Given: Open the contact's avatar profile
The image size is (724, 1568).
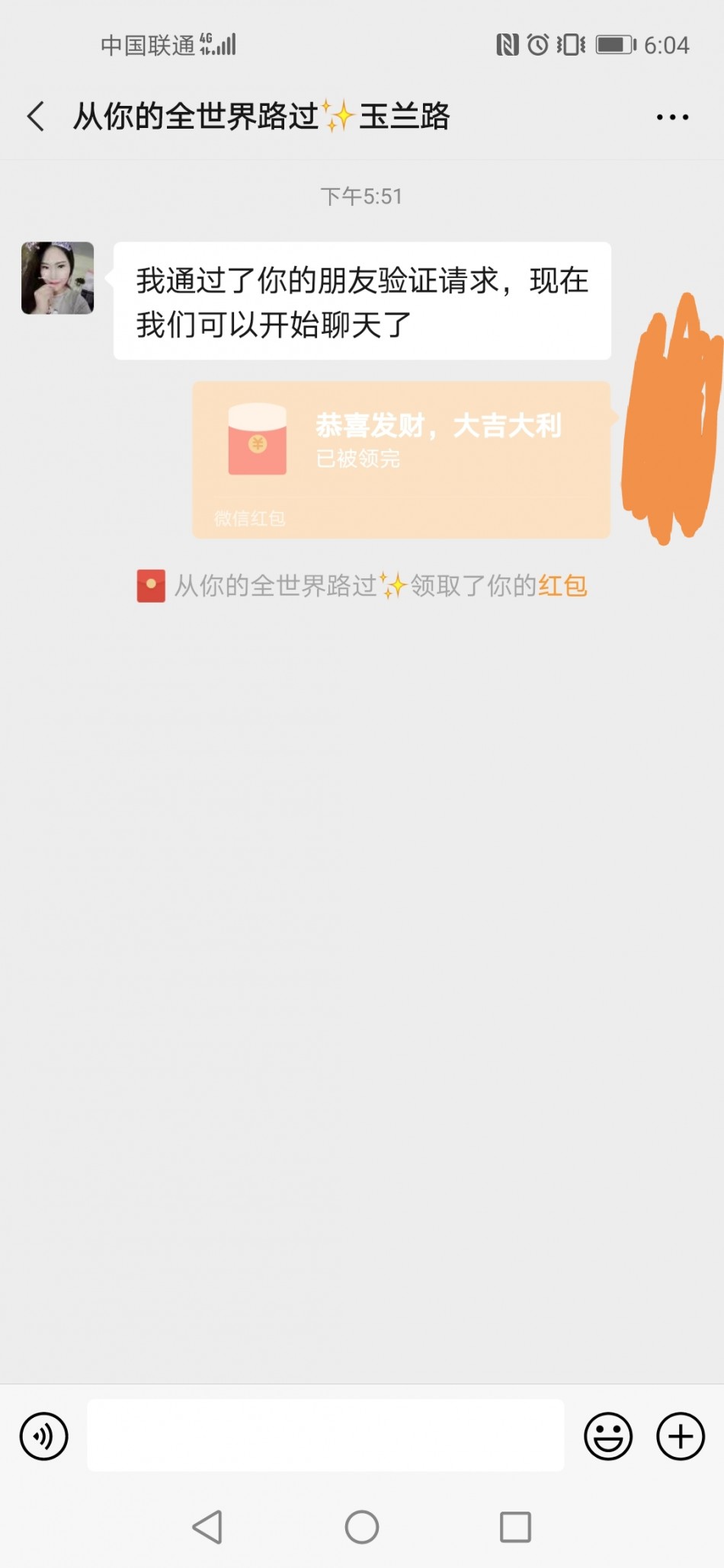Looking at the screenshot, I should 58,278.
